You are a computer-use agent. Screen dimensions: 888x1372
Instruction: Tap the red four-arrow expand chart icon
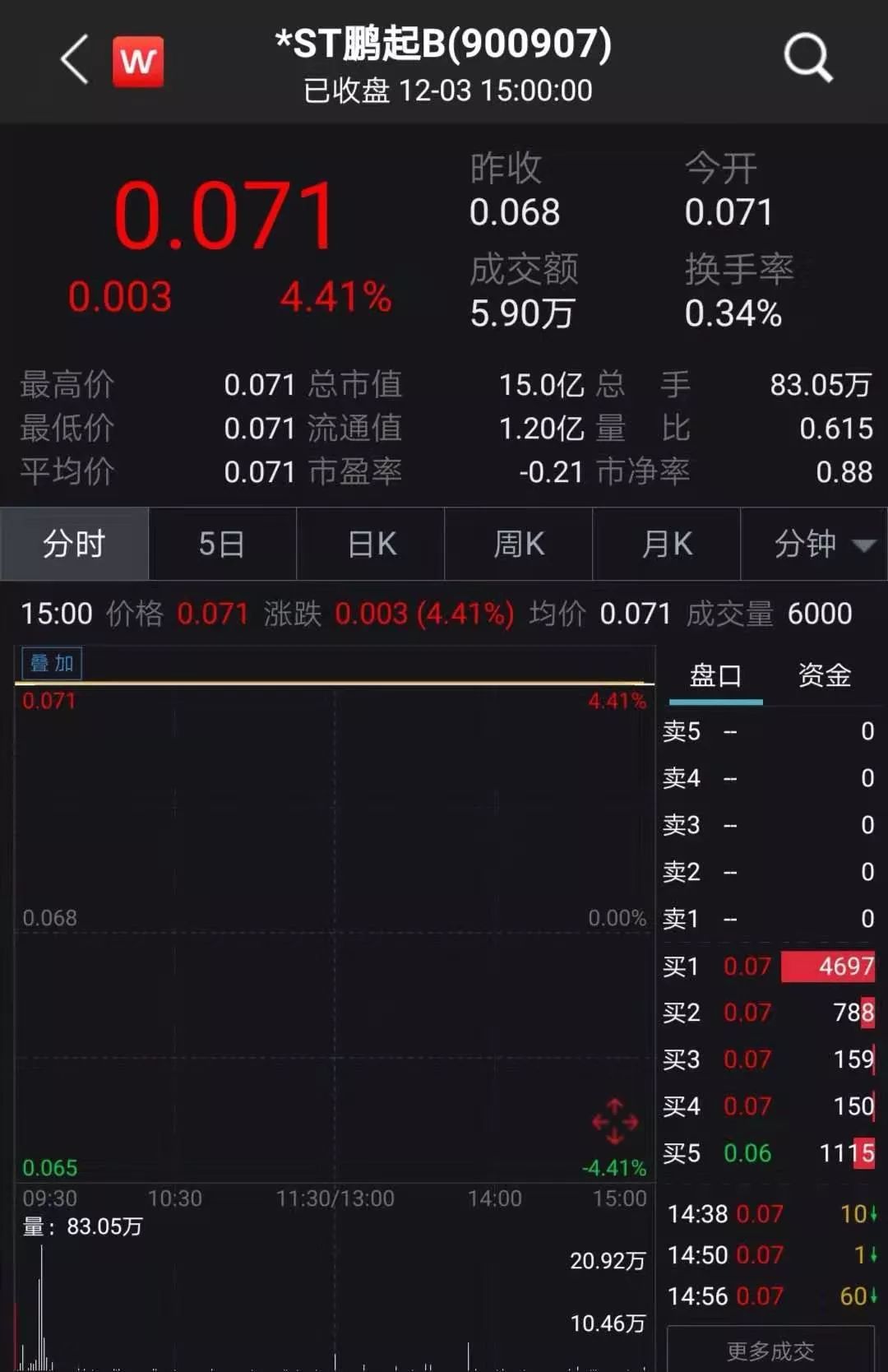click(x=614, y=1122)
